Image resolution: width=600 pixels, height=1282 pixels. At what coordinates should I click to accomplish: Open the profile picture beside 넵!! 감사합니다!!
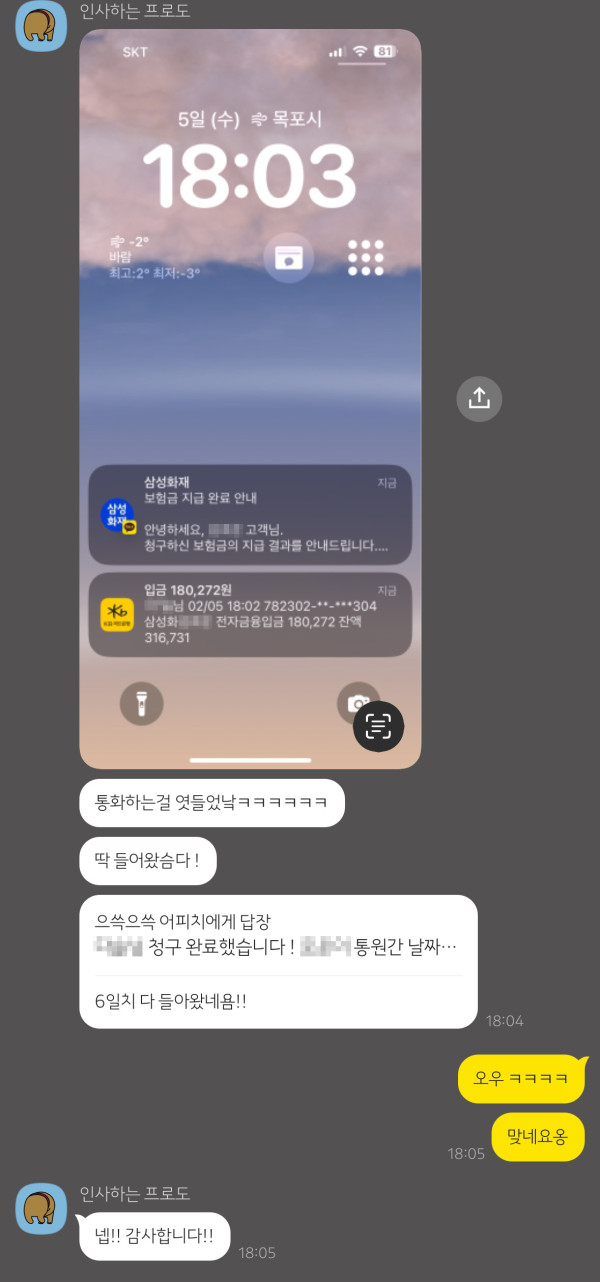(41, 1209)
